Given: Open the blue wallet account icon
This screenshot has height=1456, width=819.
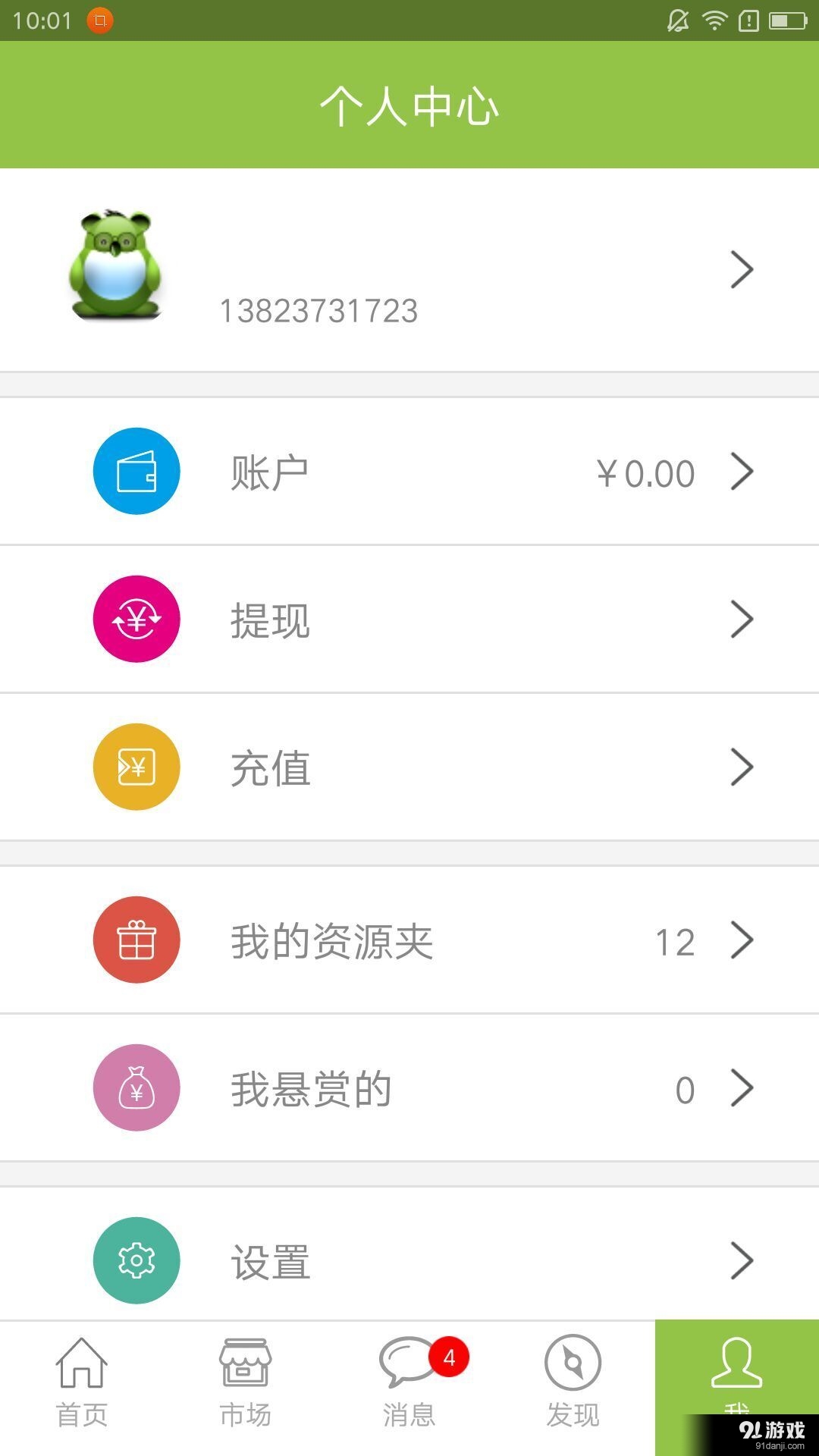Looking at the screenshot, I should 136,470.
